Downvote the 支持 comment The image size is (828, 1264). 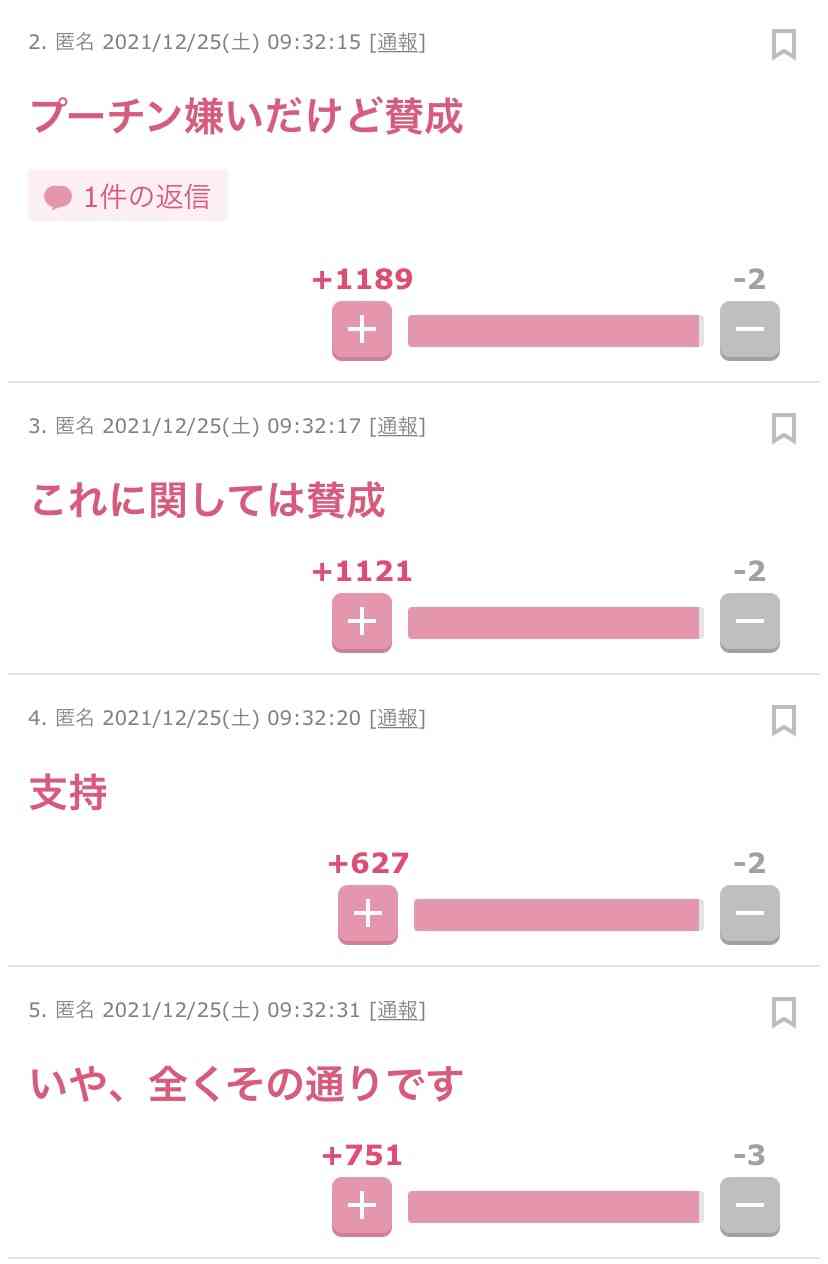[749, 914]
